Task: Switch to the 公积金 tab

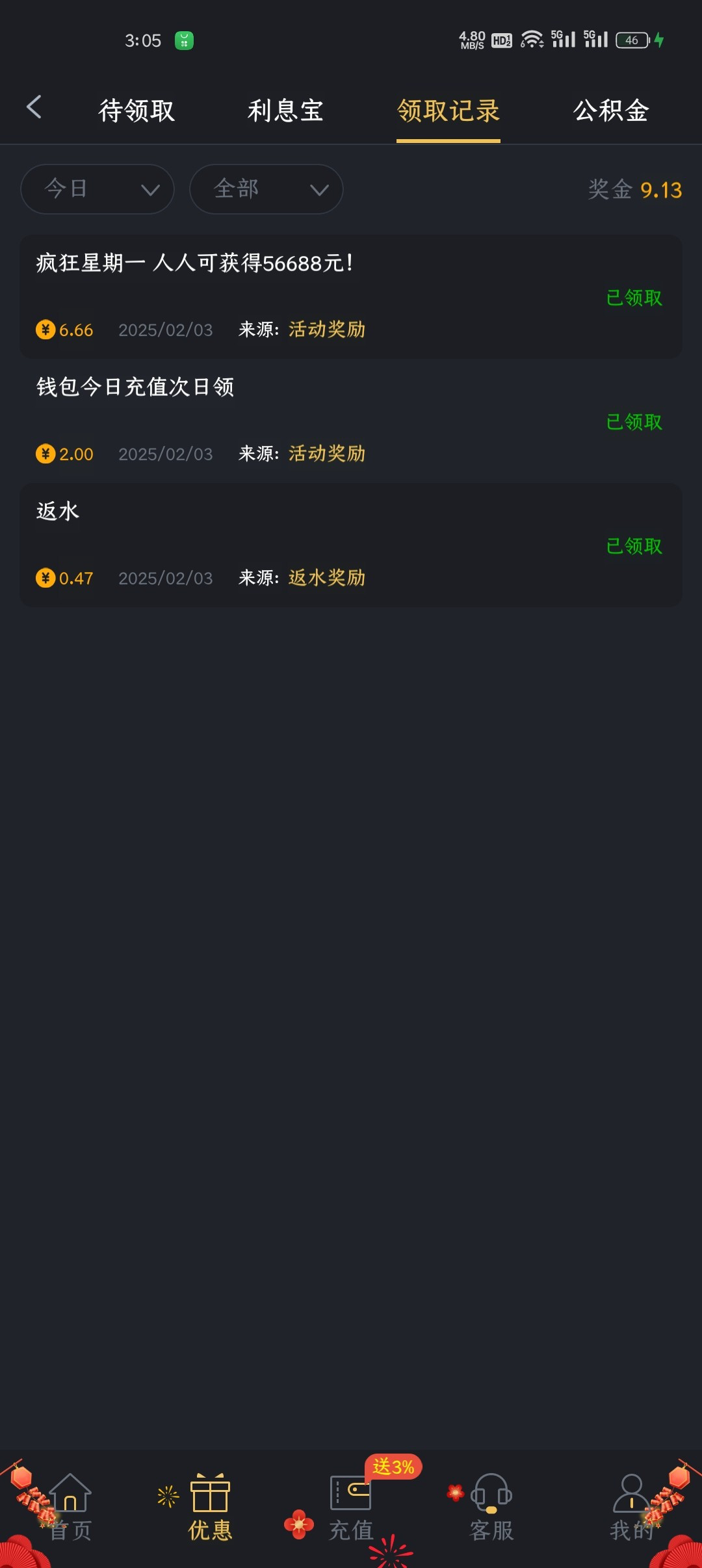Action: [611, 111]
